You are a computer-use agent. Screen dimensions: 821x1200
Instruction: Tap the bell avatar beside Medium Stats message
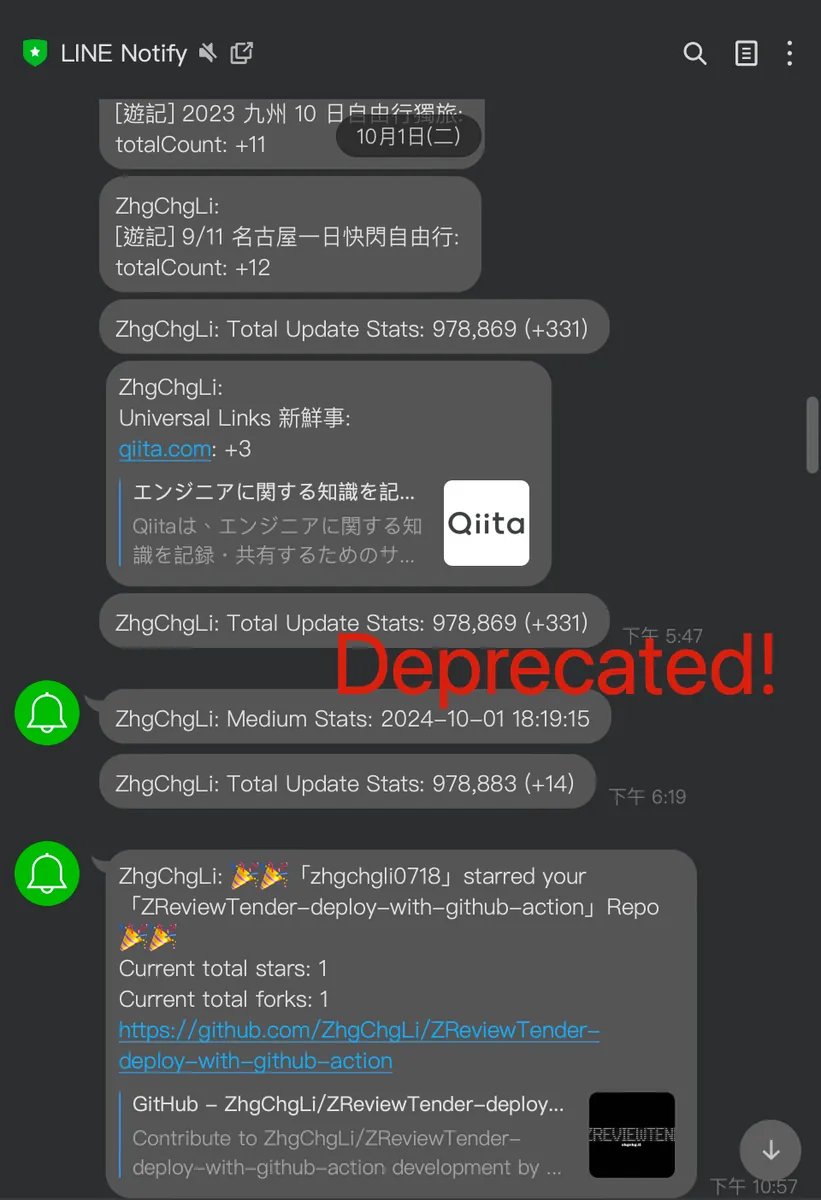(x=47, y=713)
